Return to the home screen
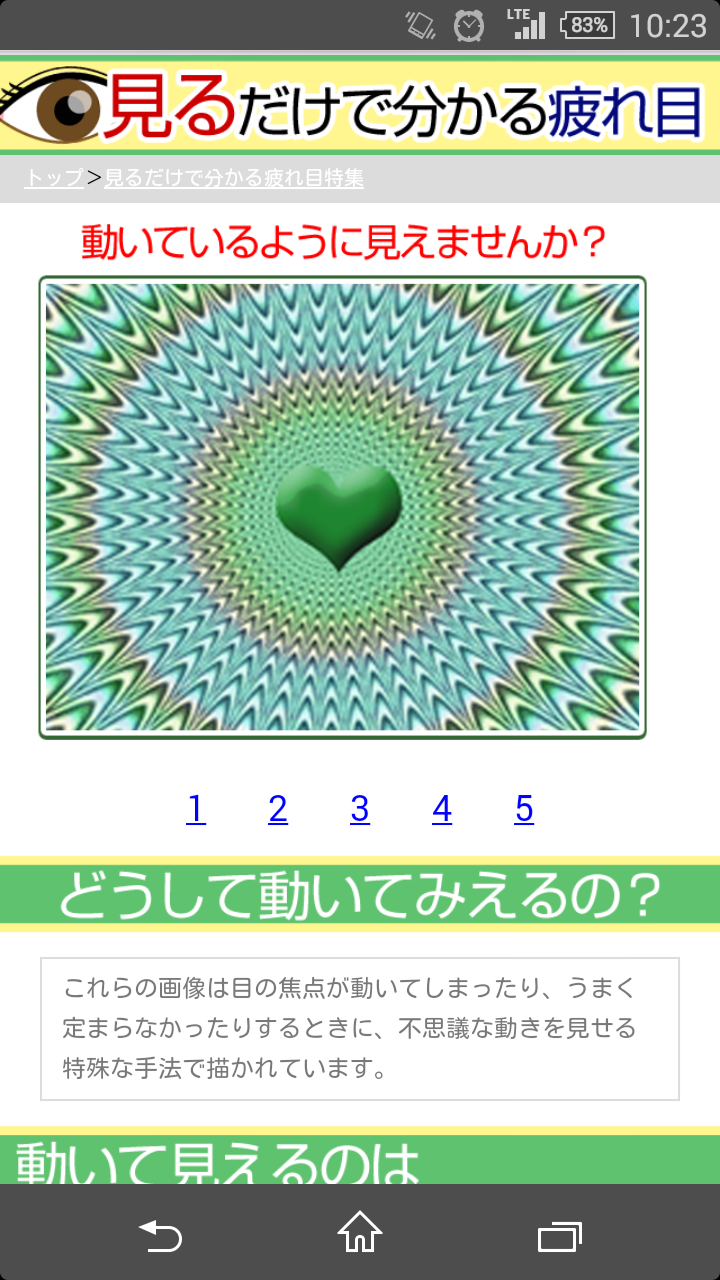This screenshot has height=1280, width=720. click(x=360, y=1232)
